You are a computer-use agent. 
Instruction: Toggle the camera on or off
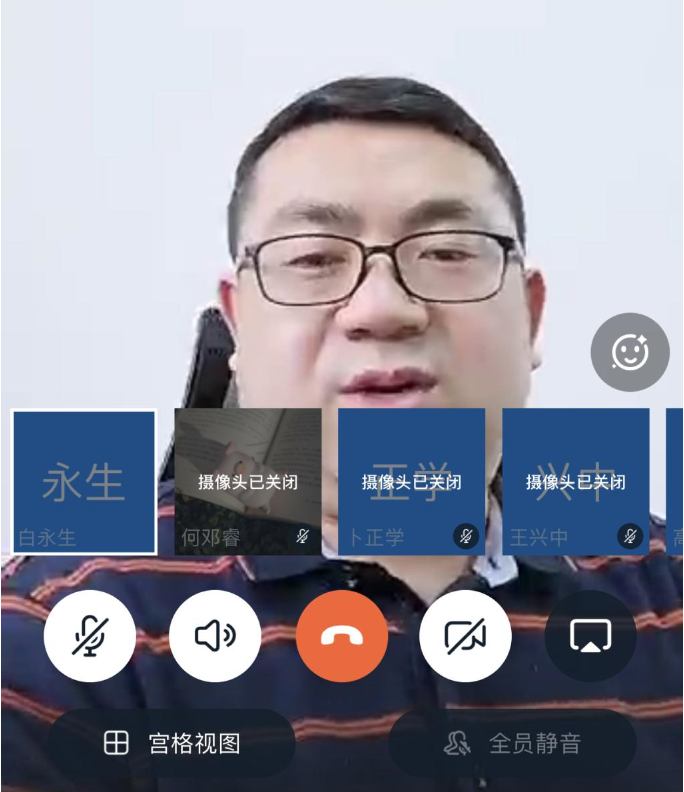(465, 636)
